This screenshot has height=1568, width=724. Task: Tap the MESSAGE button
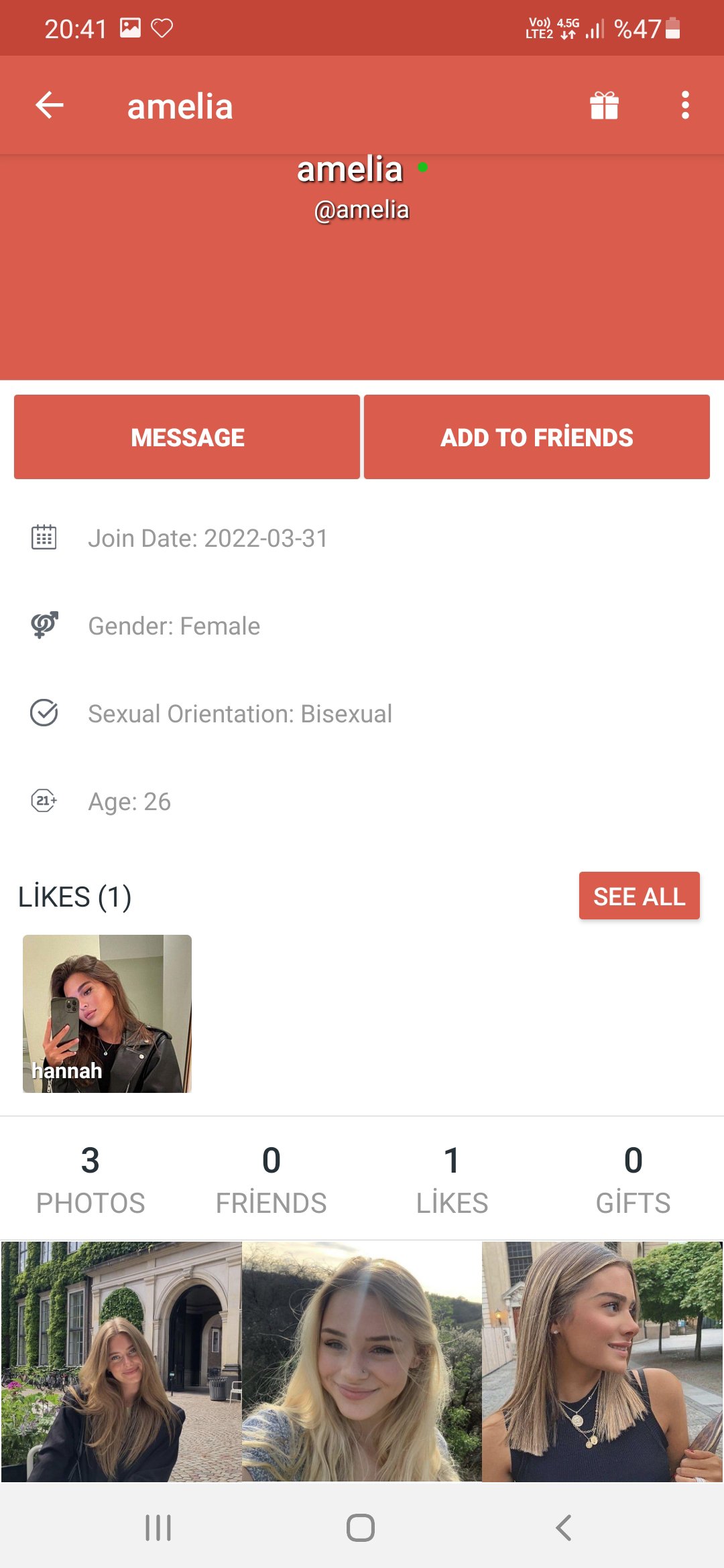(x=187, y=437)
